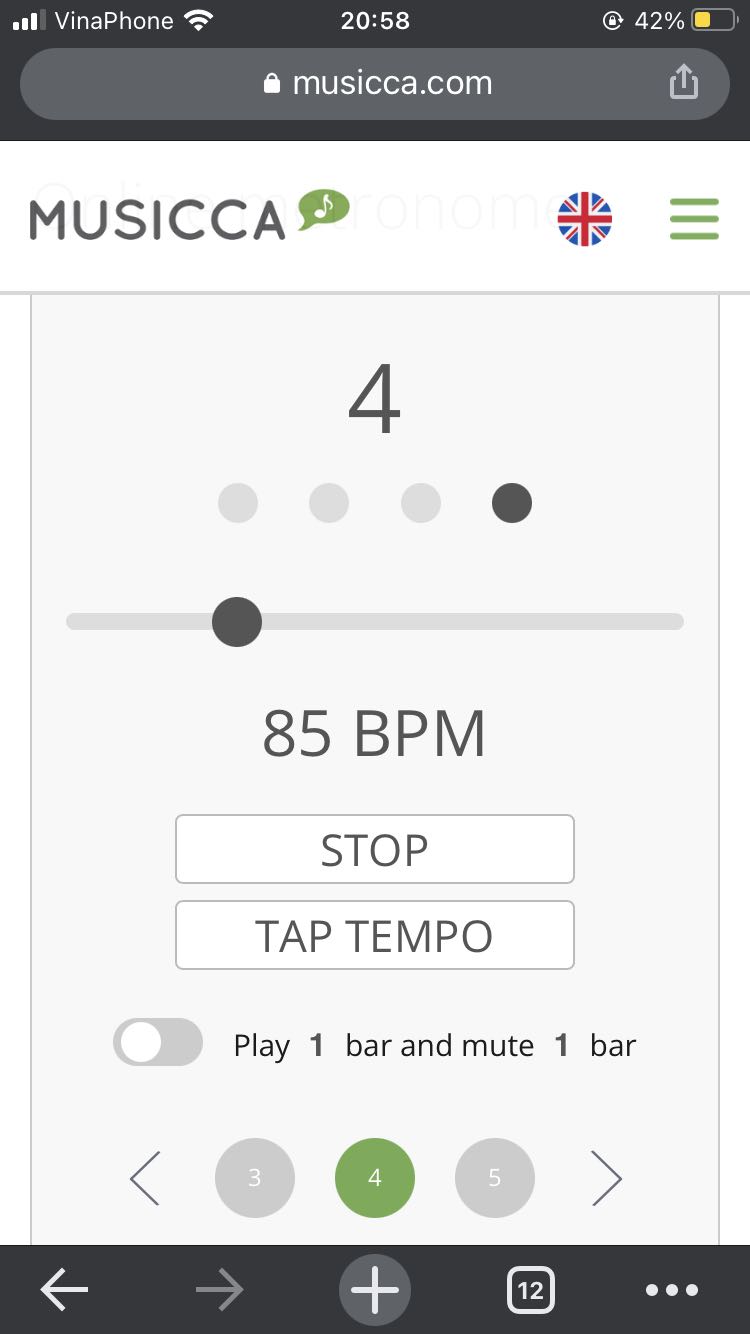The image size is (750, 1334).
Task: Select 3 beats per bar
Action: click(255, 1178)
